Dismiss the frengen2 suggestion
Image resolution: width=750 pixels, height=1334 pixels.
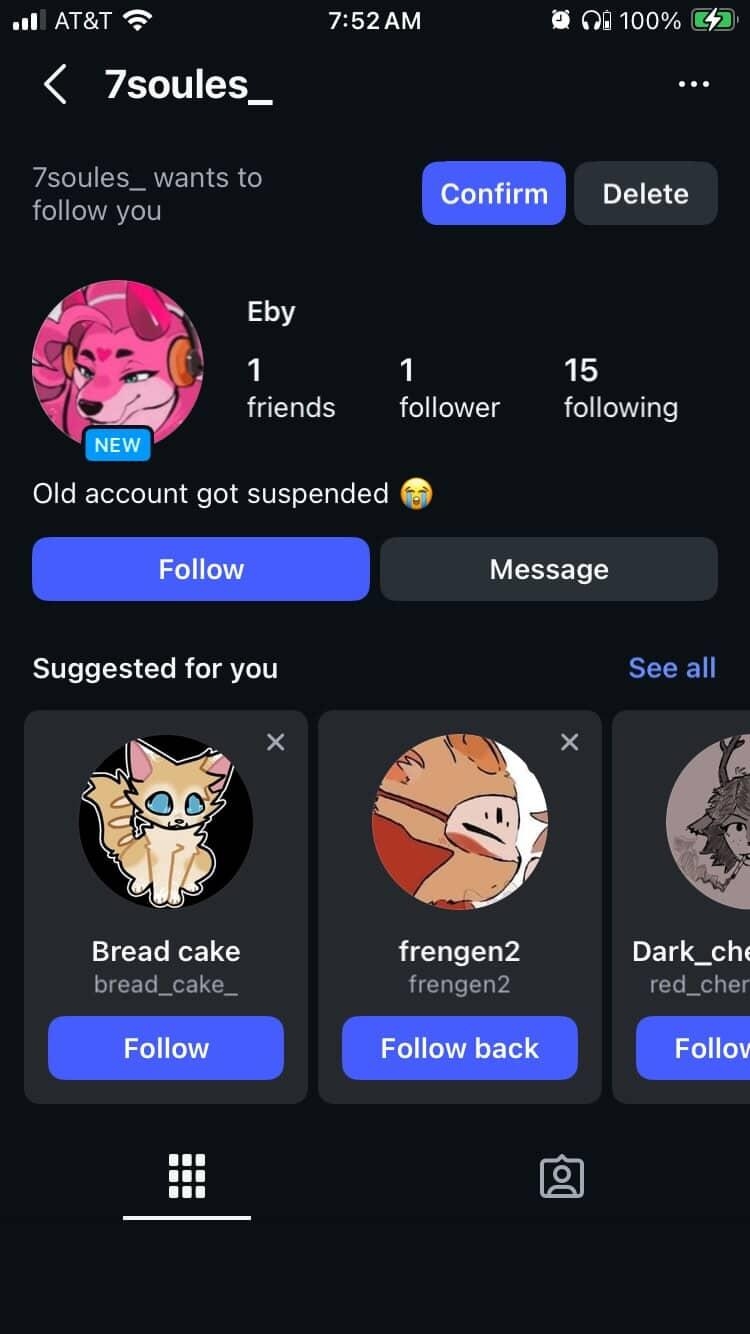pyautogui.click(x=570, y=742)
